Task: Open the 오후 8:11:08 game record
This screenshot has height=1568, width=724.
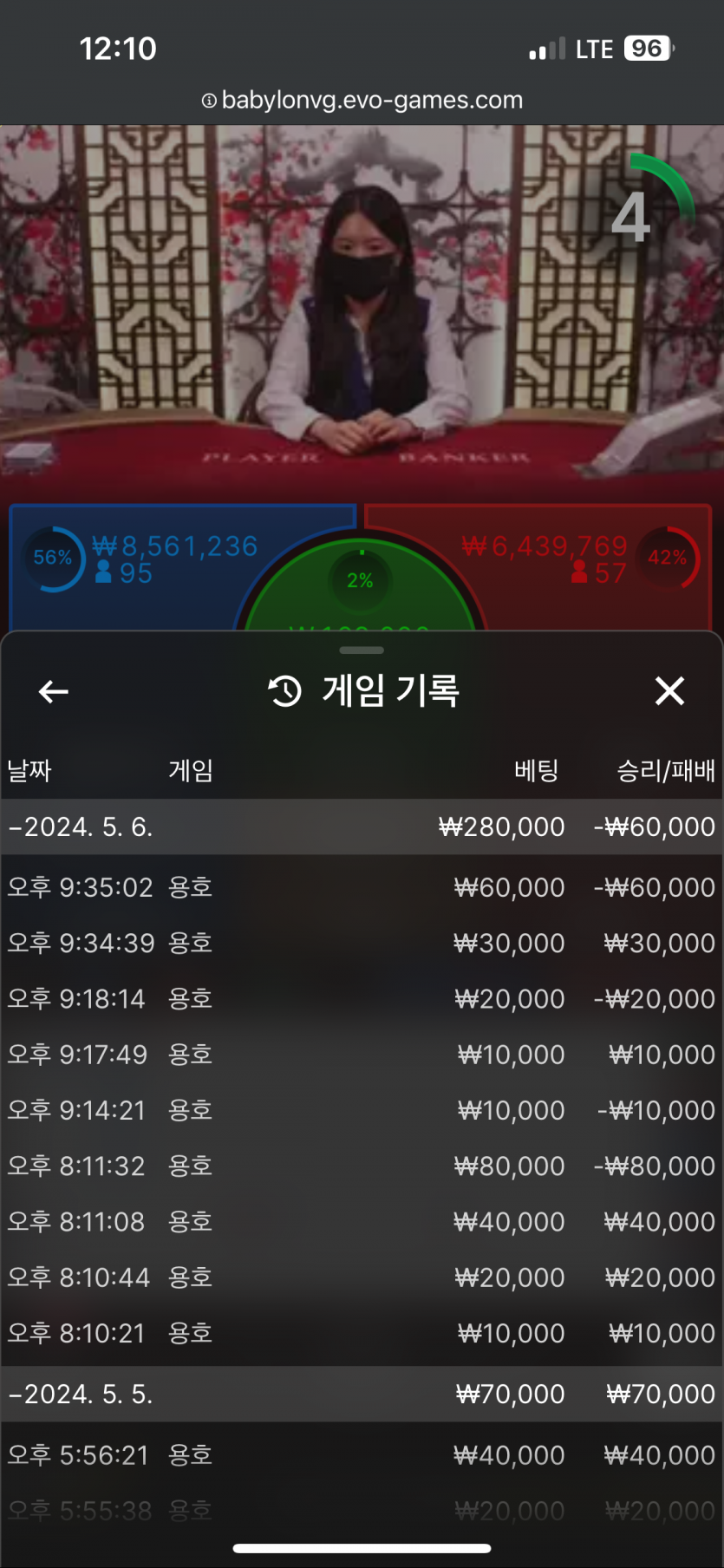Action: pyautogui.click(x=362, y=1221)
